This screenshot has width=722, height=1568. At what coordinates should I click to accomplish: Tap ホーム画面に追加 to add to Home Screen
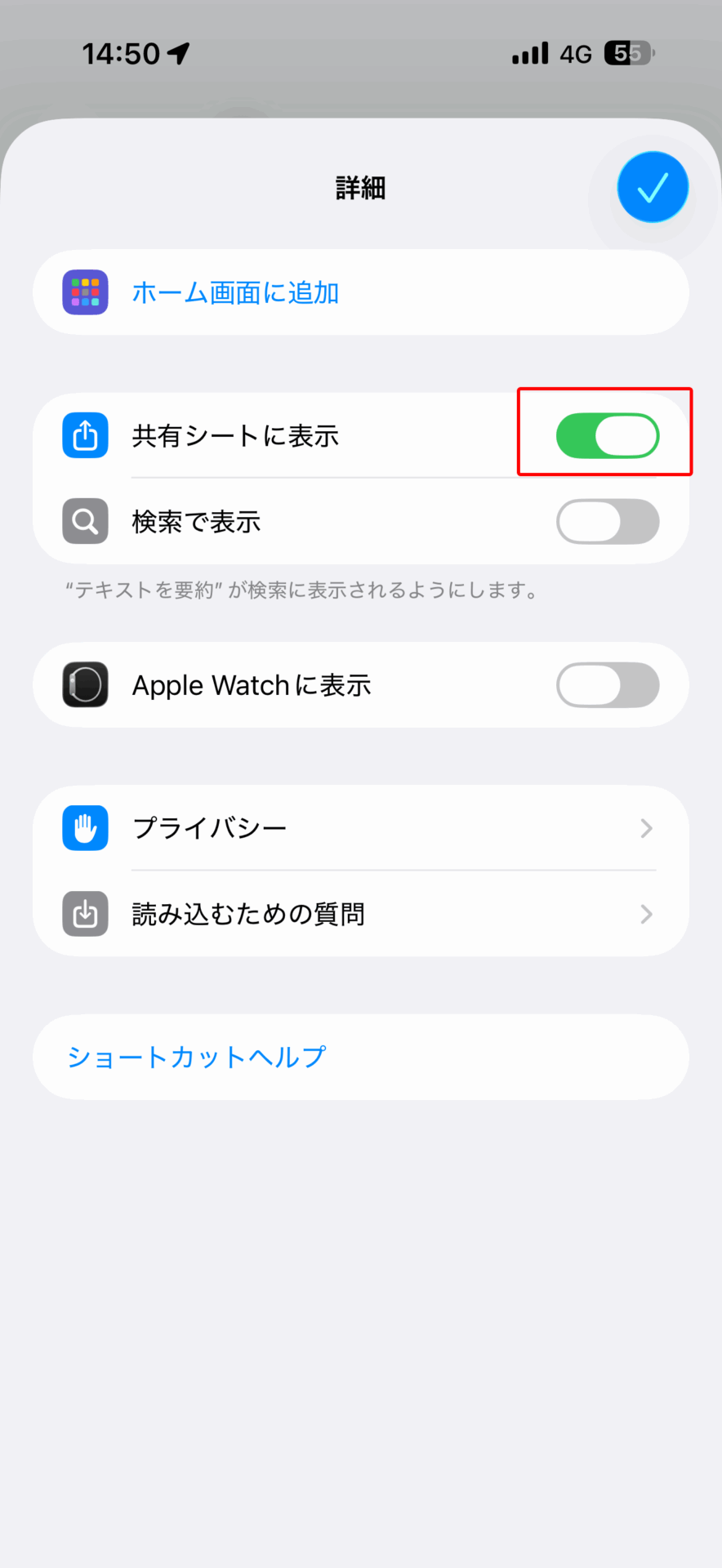(x=235, y=292)
